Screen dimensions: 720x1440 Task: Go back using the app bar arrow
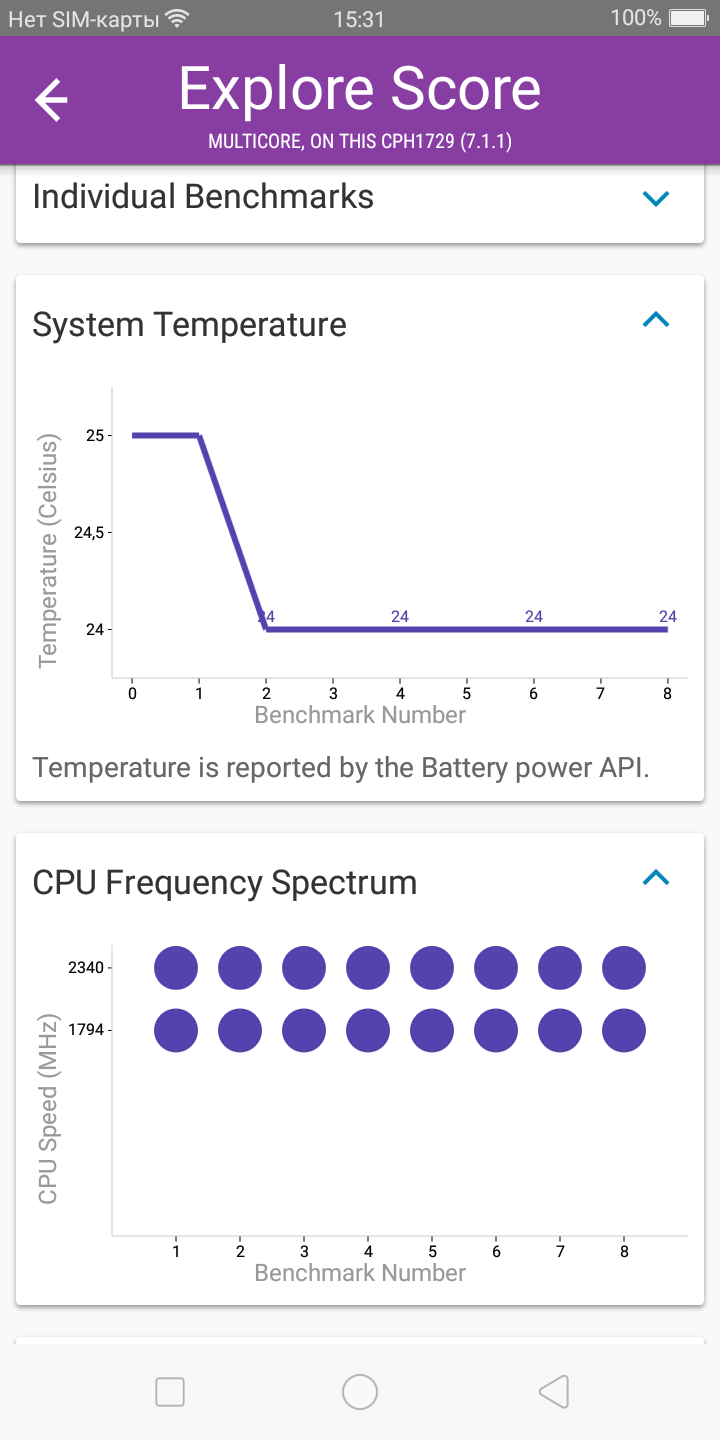51,100
